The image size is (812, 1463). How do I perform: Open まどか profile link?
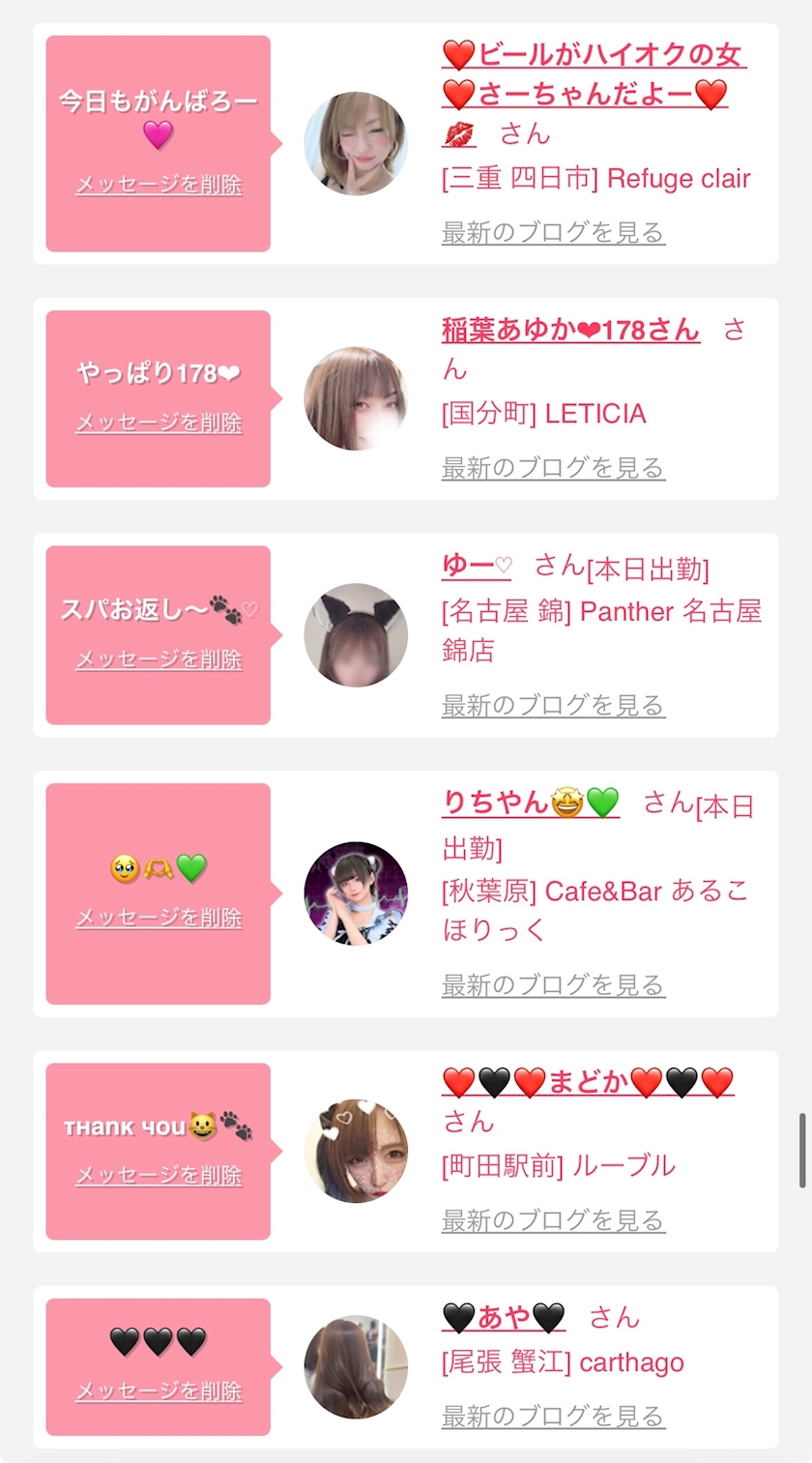click(x=588, y=1082)
